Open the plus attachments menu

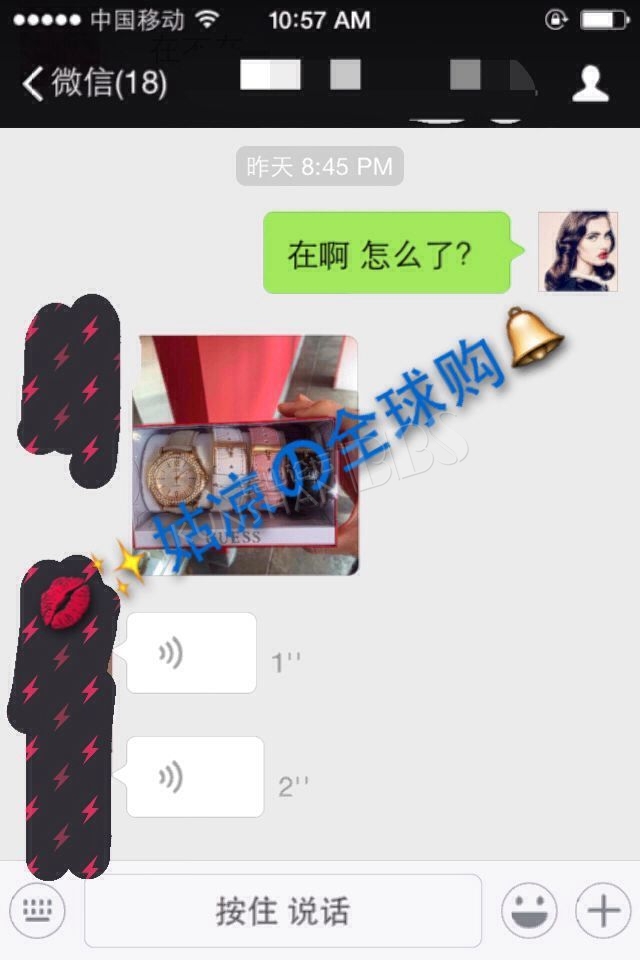point(603,911)
